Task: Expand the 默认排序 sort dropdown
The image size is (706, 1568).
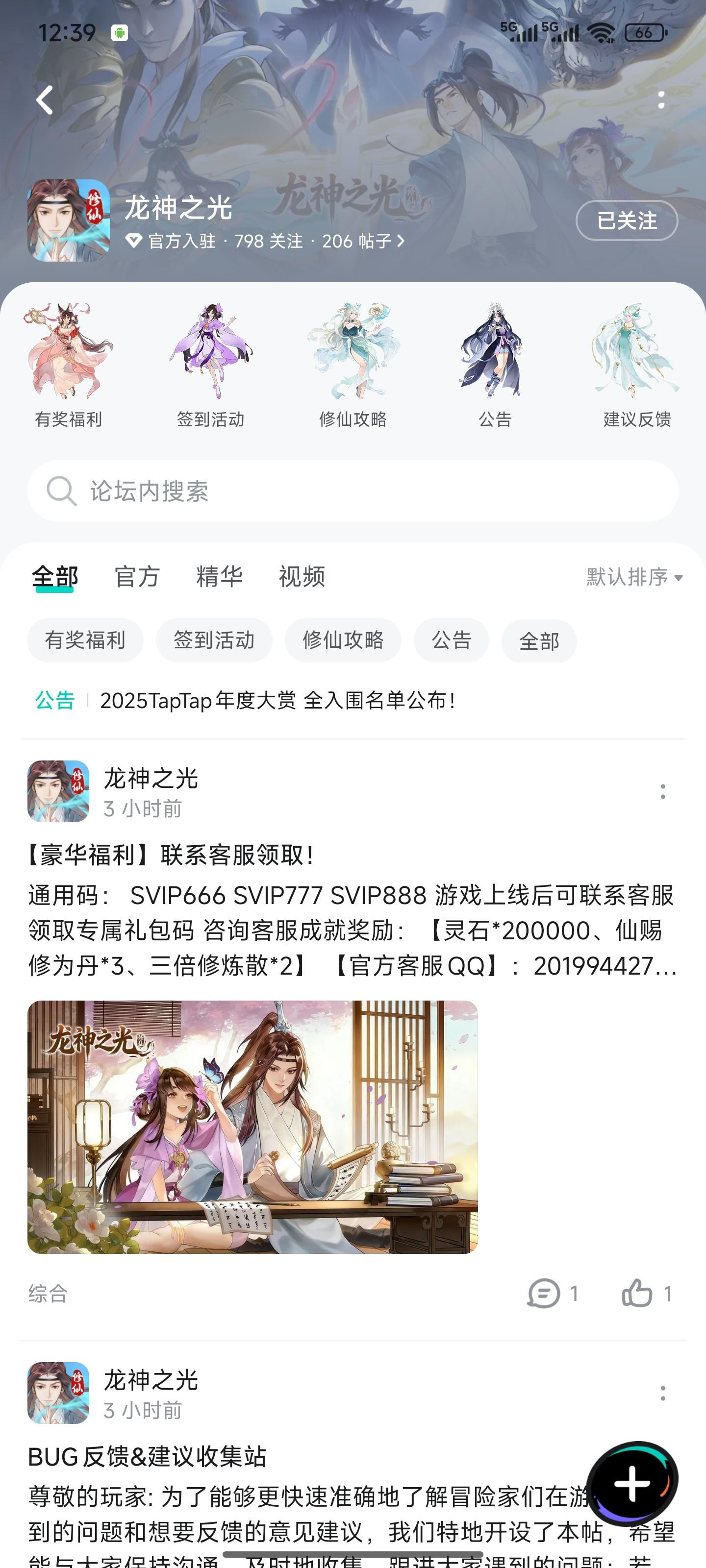Action: point(634,577)
